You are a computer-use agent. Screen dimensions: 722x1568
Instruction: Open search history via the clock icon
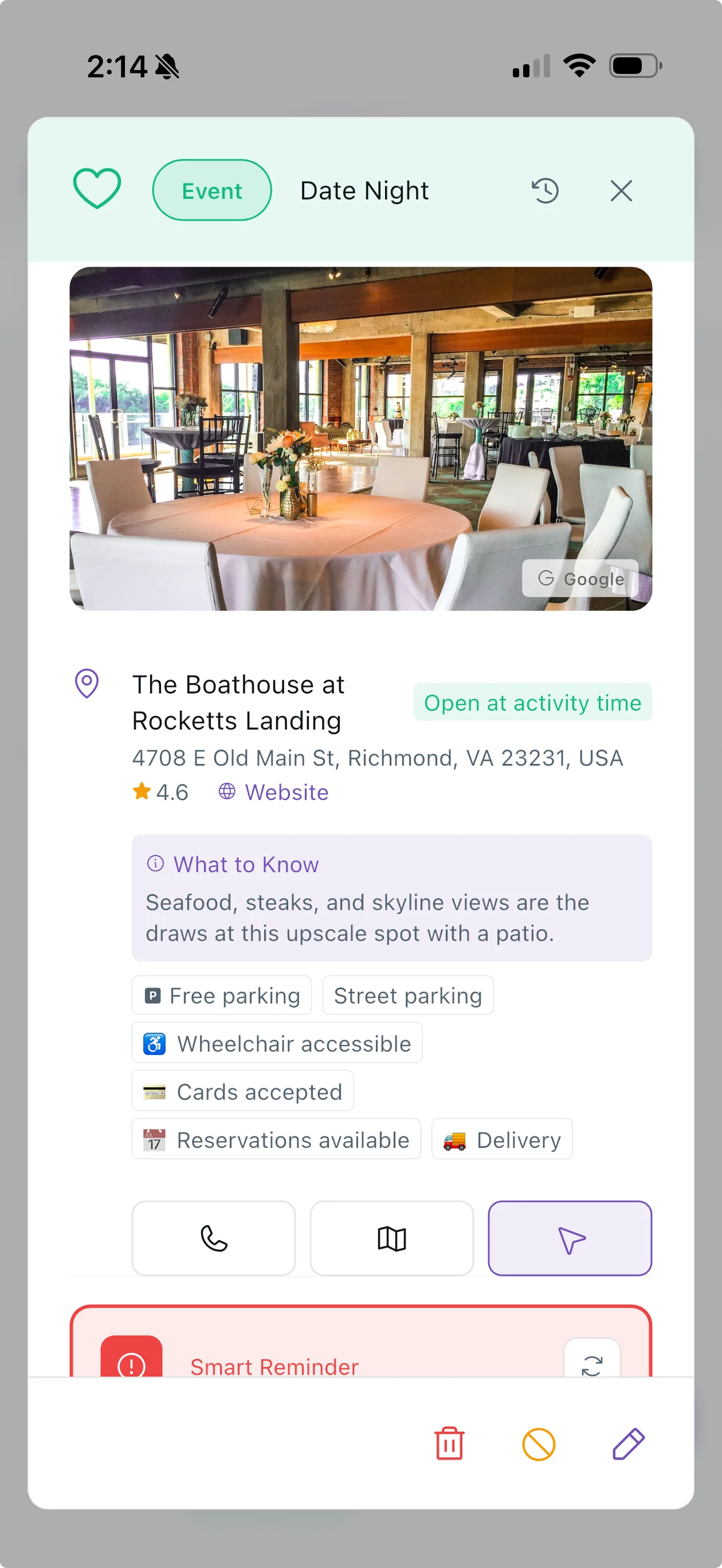[545, 190]
